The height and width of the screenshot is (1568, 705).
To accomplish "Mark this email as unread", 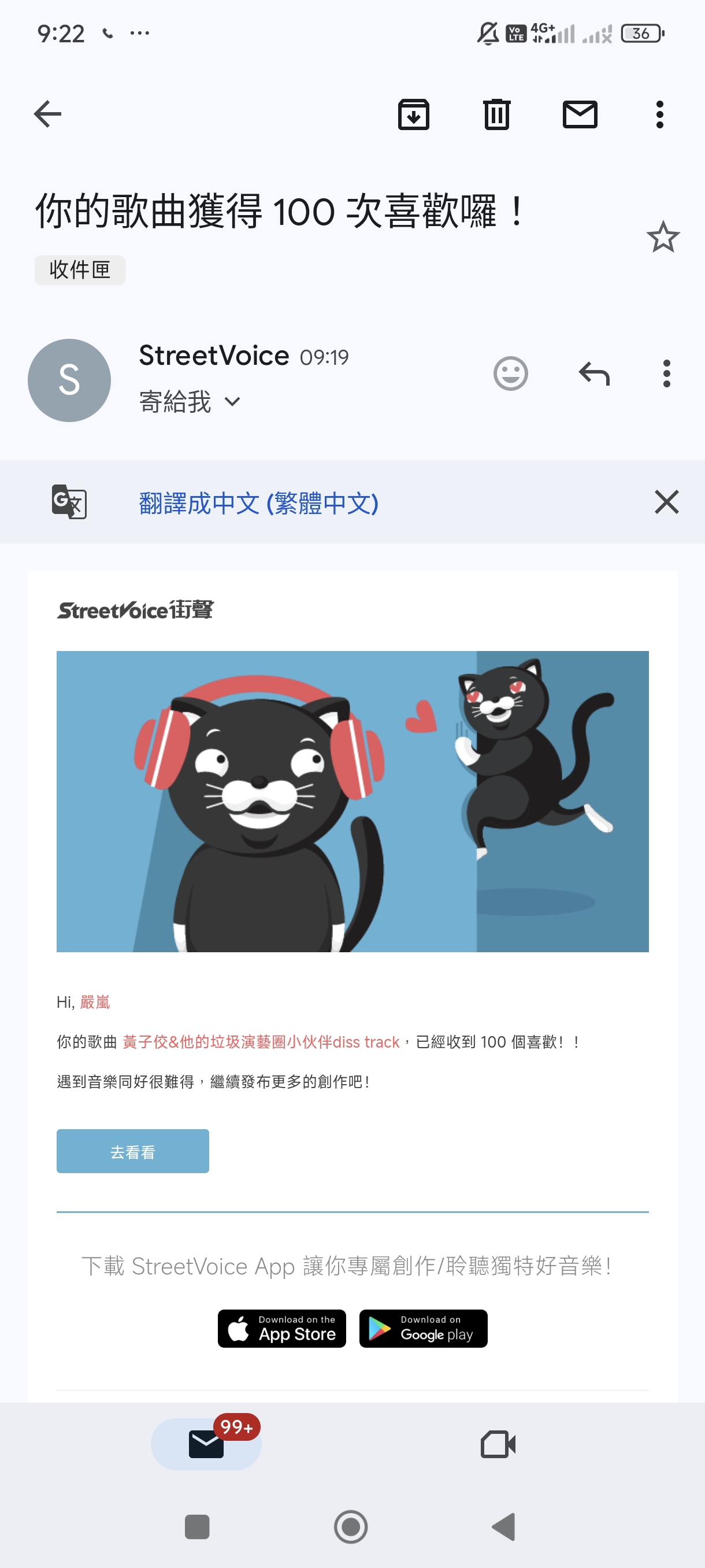I will pyautogui.click(x=580, y=114).
